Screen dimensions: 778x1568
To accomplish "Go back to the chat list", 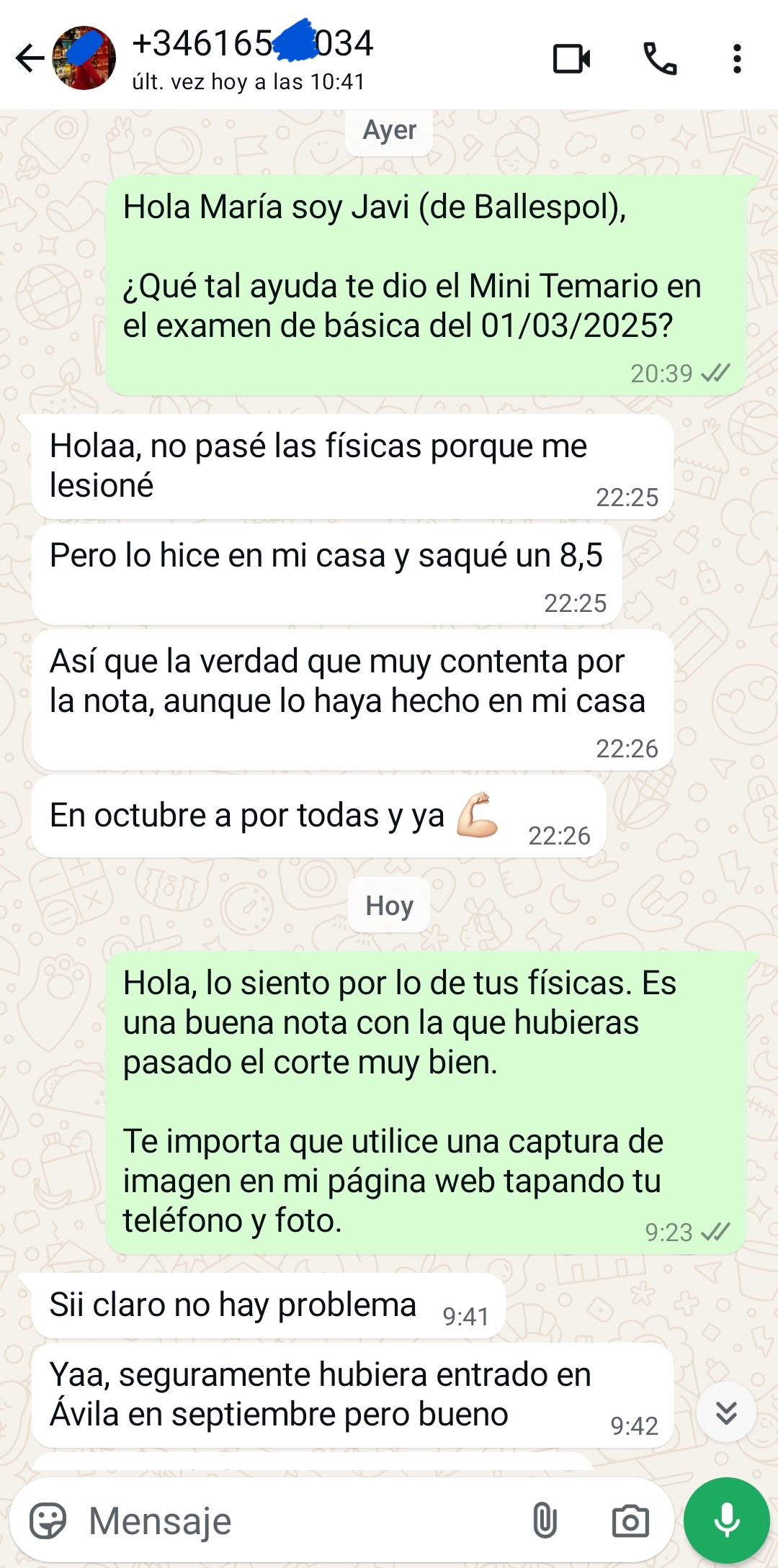I will tap(30, 58).
